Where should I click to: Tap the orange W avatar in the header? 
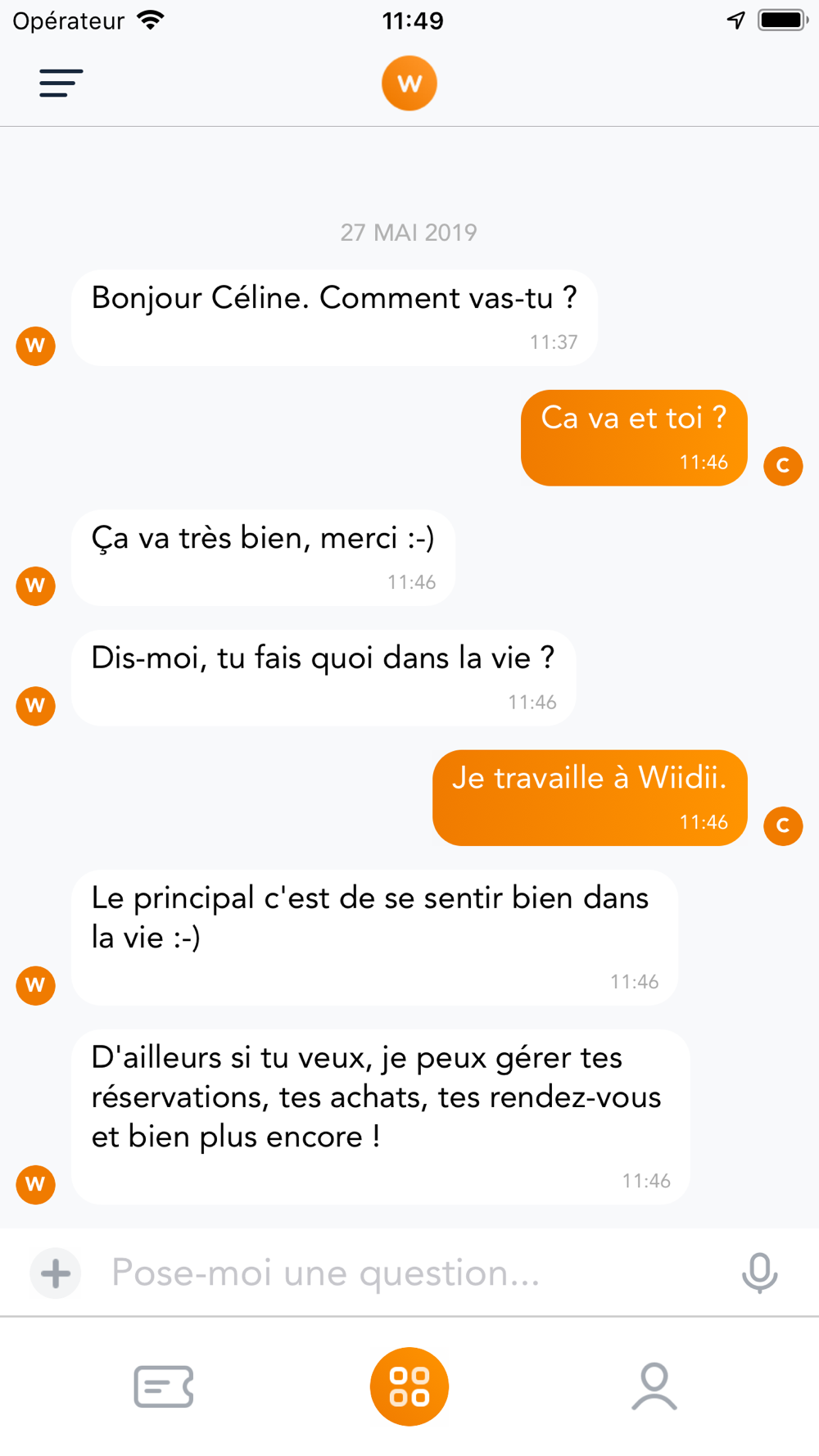point(409,84)
